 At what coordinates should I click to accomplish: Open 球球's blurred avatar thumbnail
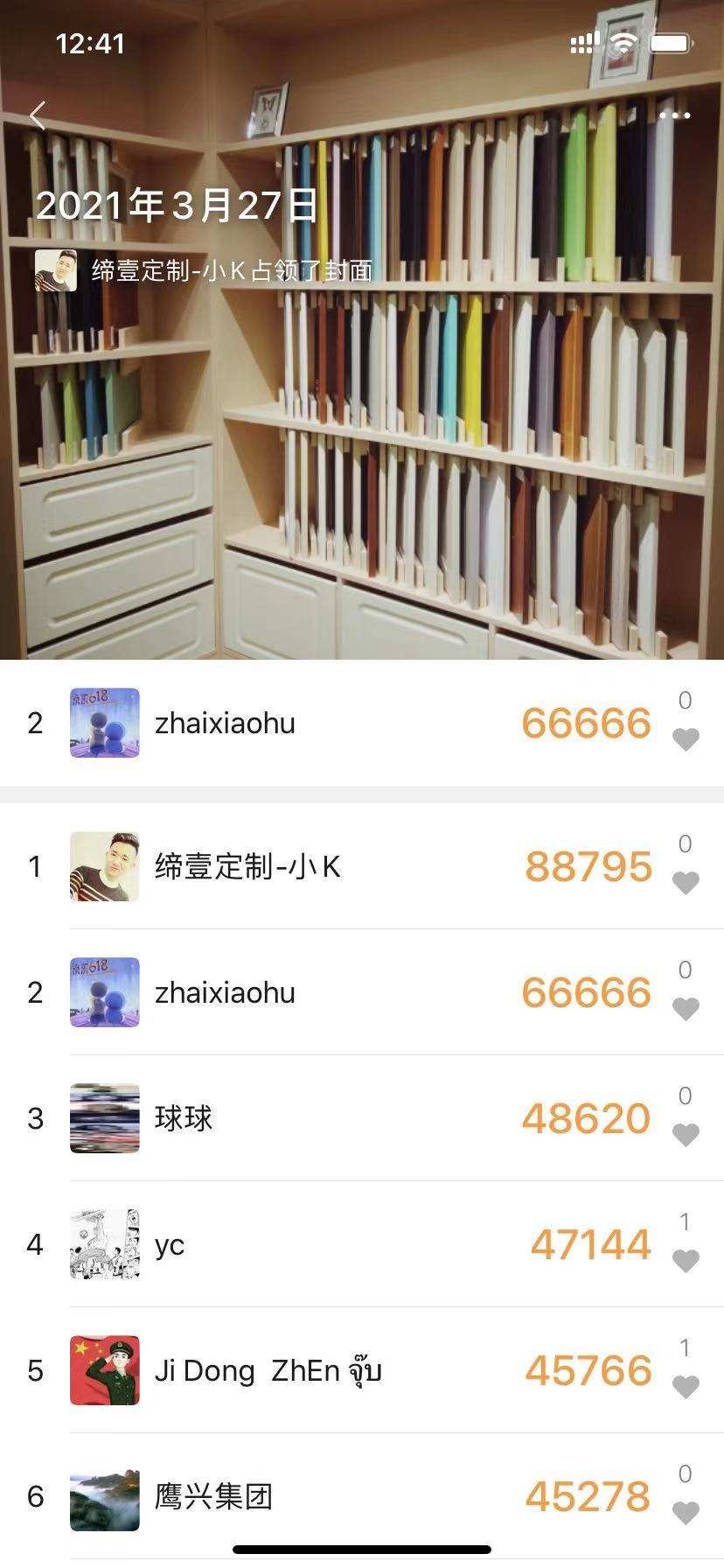[x=104, y=1118]
